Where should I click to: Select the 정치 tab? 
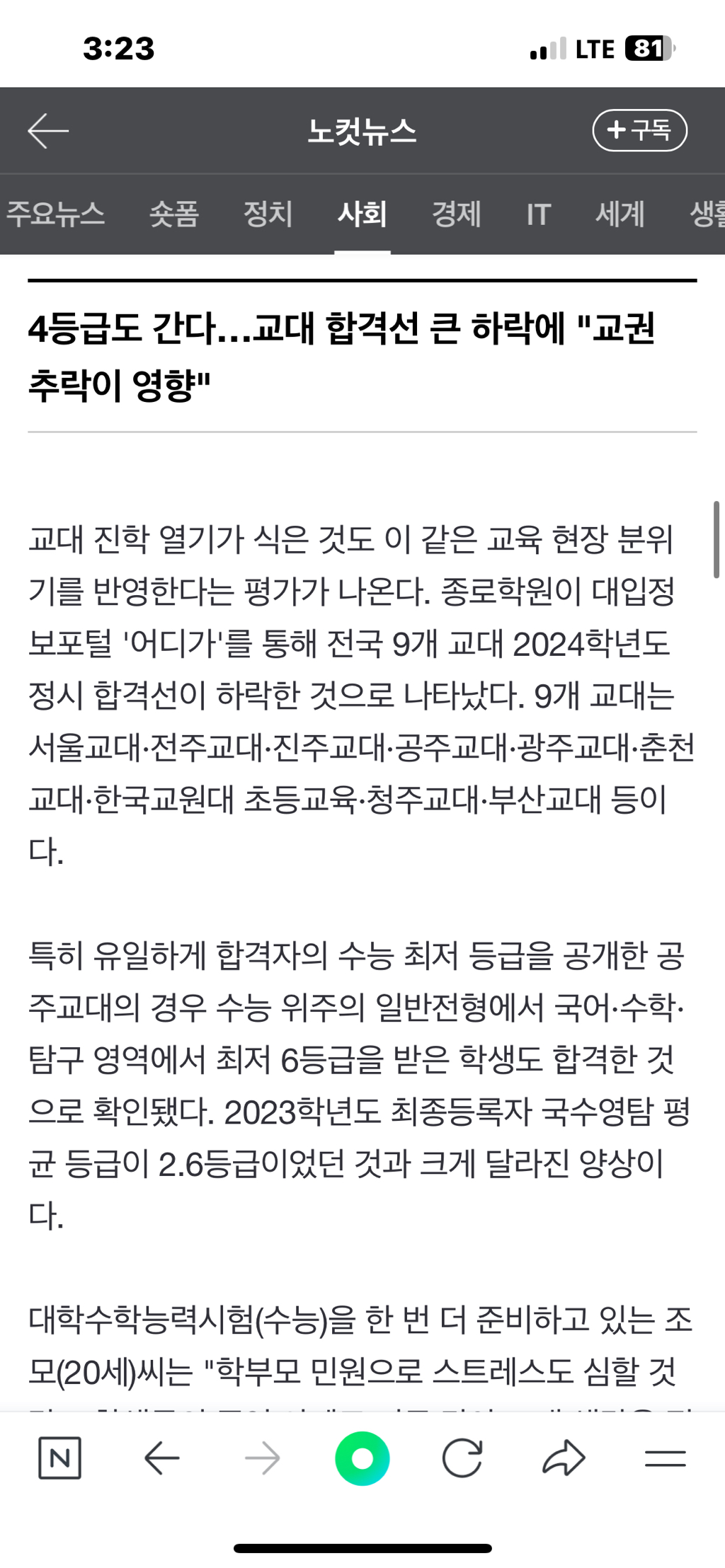[x=268, y=214]
